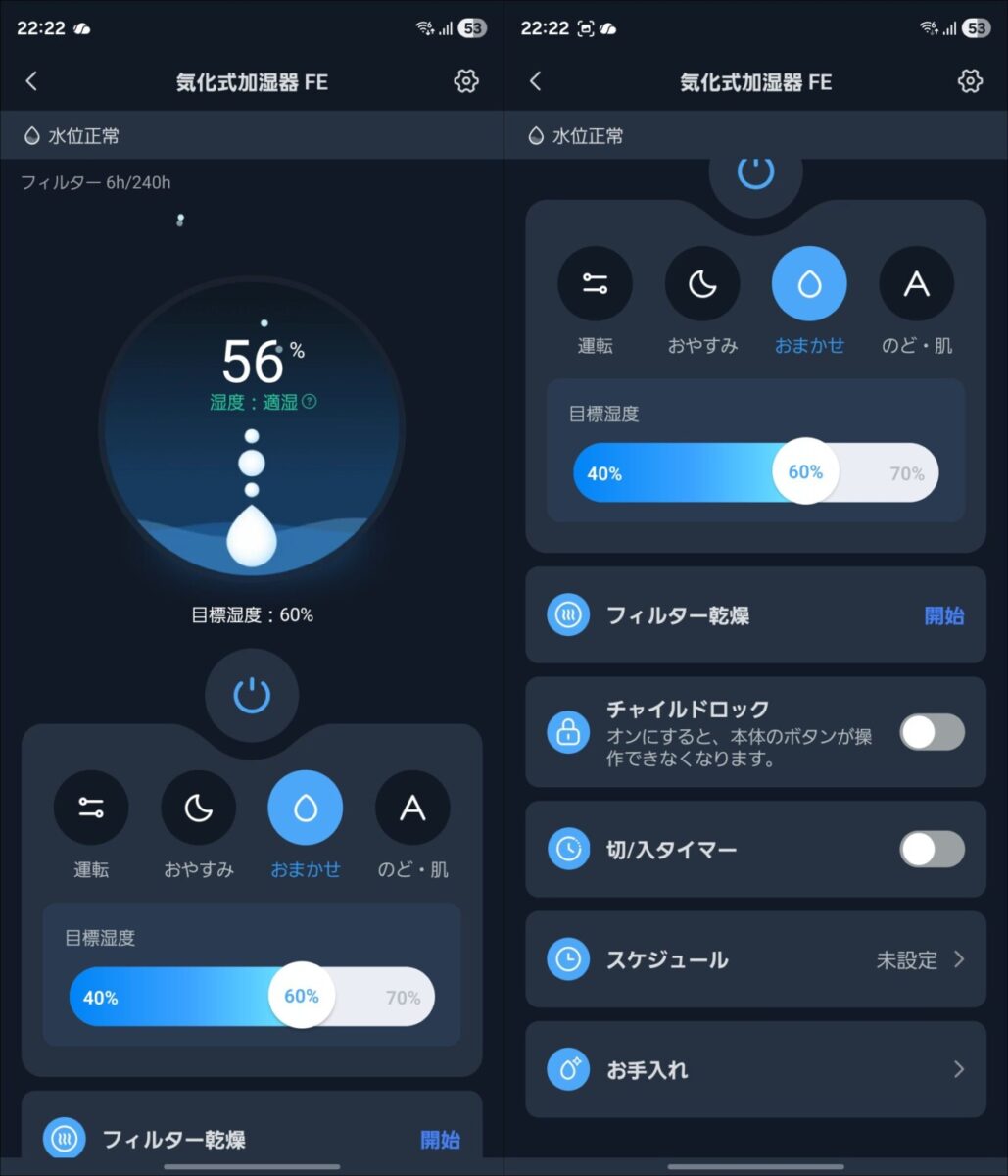Viewport: 1008px width, 1176px height.
Task: Enable the チャイルドロック switch
Action: (x=932, y=732)
